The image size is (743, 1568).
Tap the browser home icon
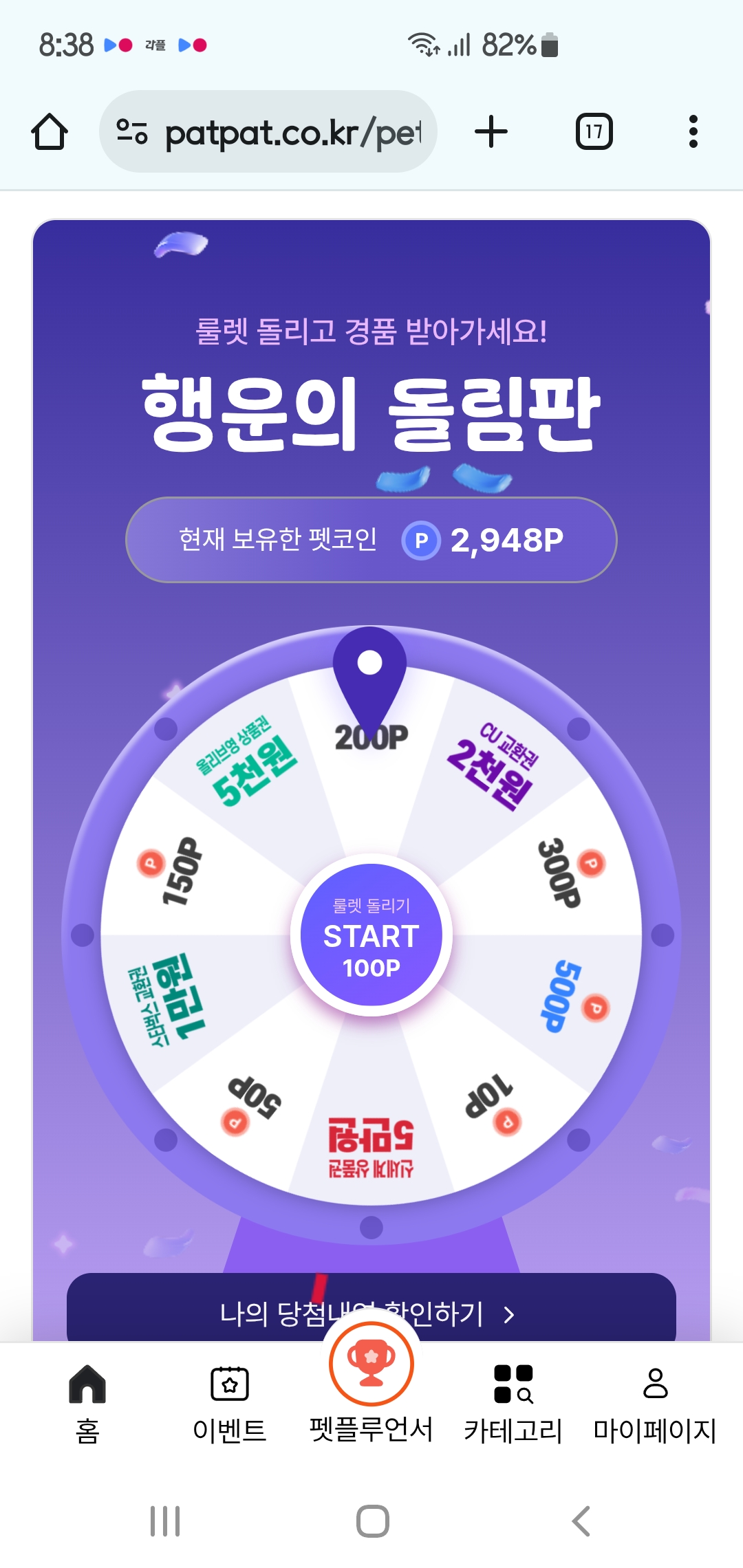point(50,131)
